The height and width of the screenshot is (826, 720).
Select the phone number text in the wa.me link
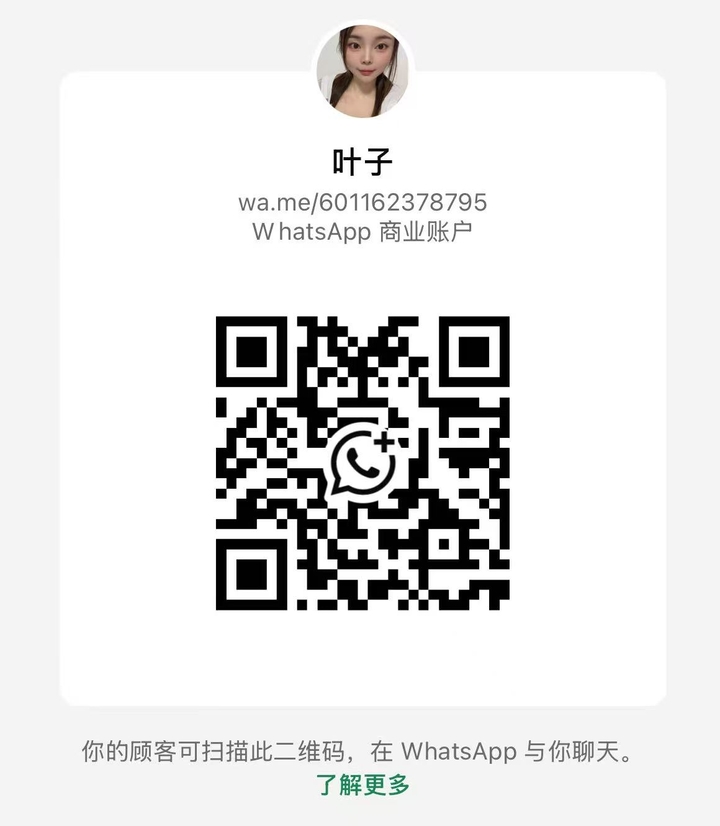(404, 202)
